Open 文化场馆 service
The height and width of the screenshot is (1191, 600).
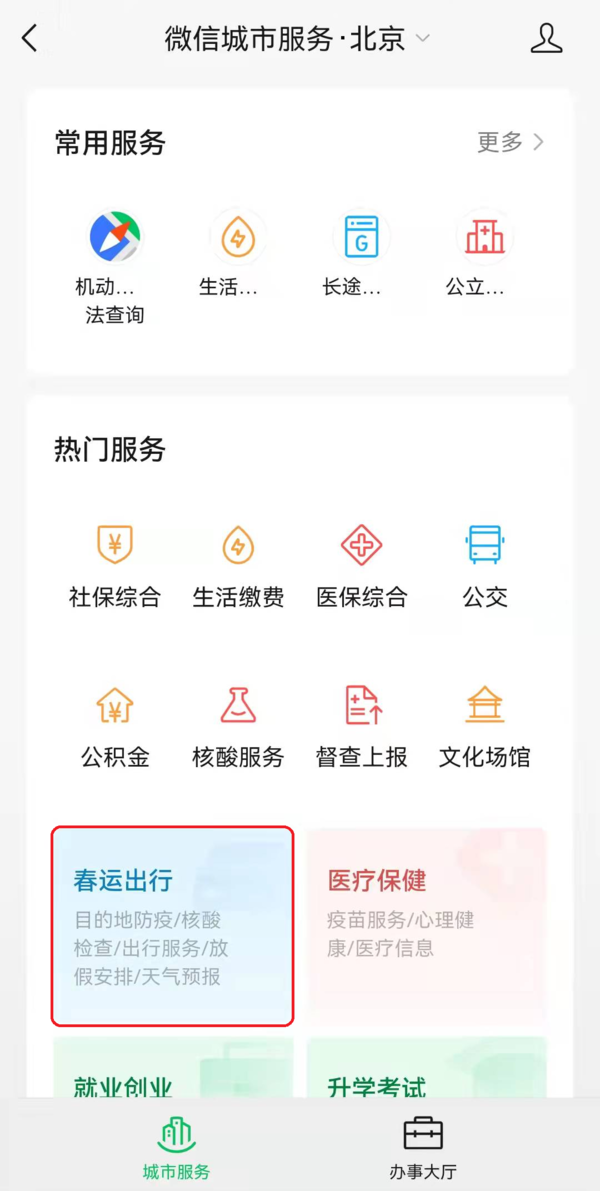coord(485,726)
